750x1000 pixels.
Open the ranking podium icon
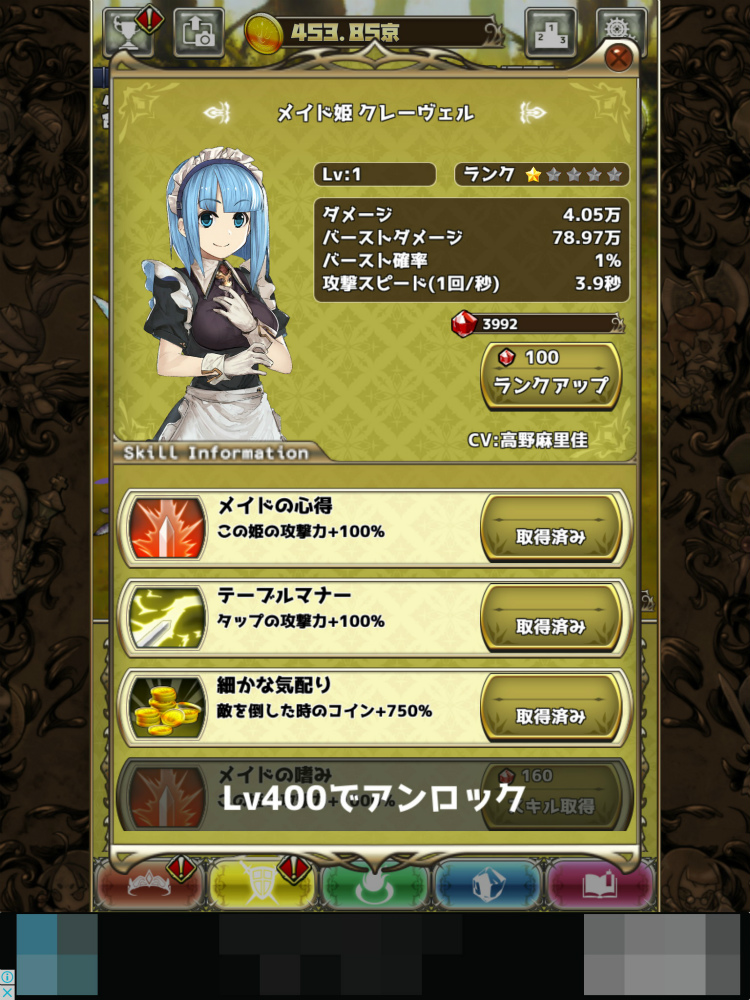(550, 32)
